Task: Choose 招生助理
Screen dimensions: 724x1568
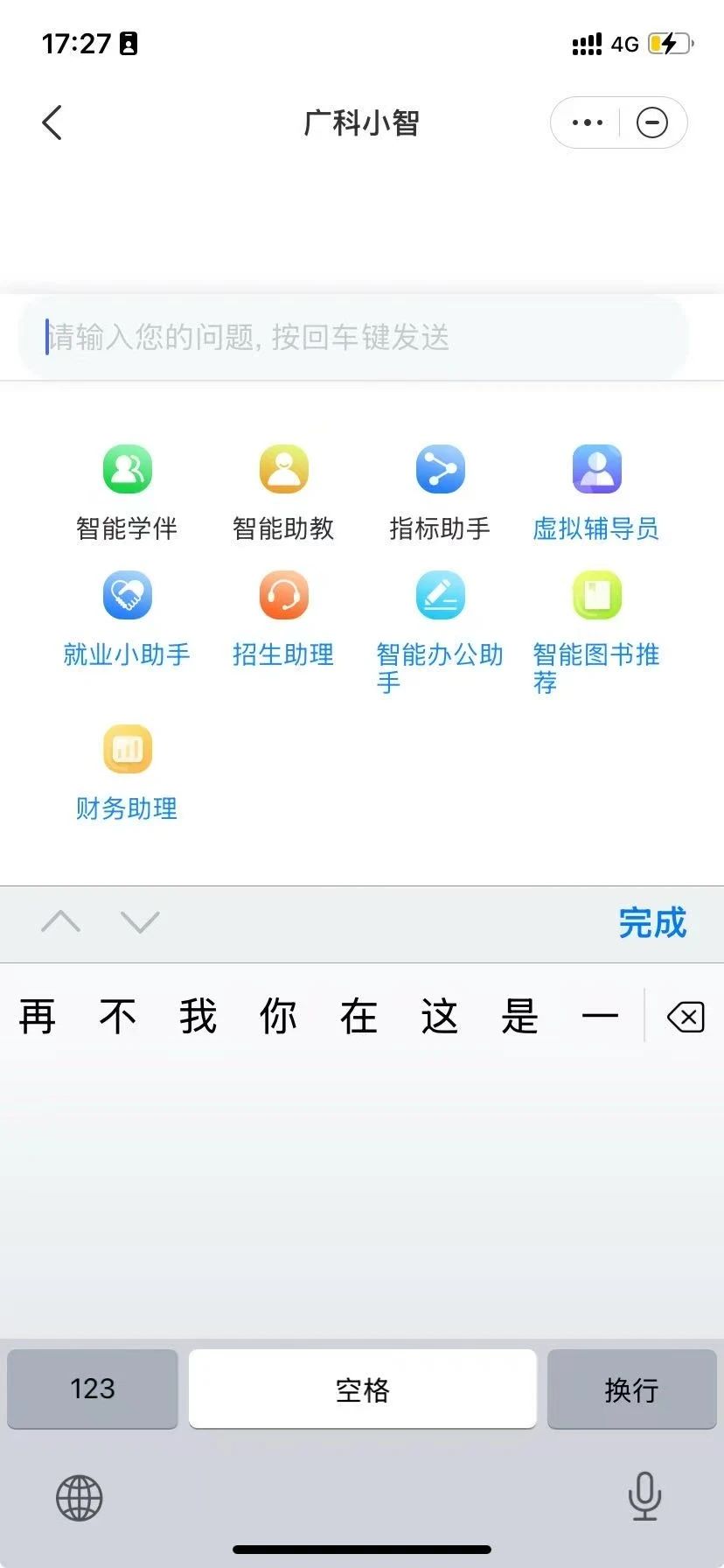Action: click(x=283, y=617)
